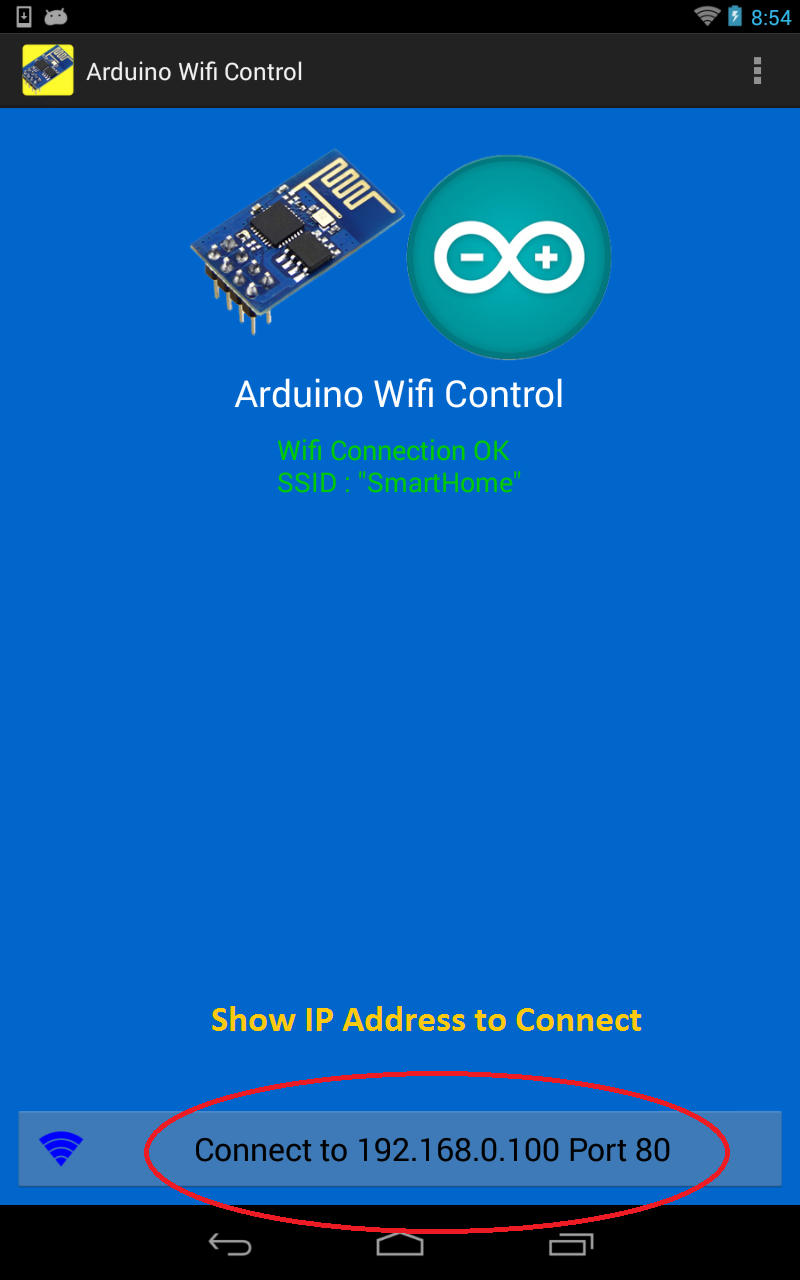This screenshot has height=1280, width=800.
Task: Click the SSID SmartHome text
Action: pyautogui.click(x=400, y=483)
